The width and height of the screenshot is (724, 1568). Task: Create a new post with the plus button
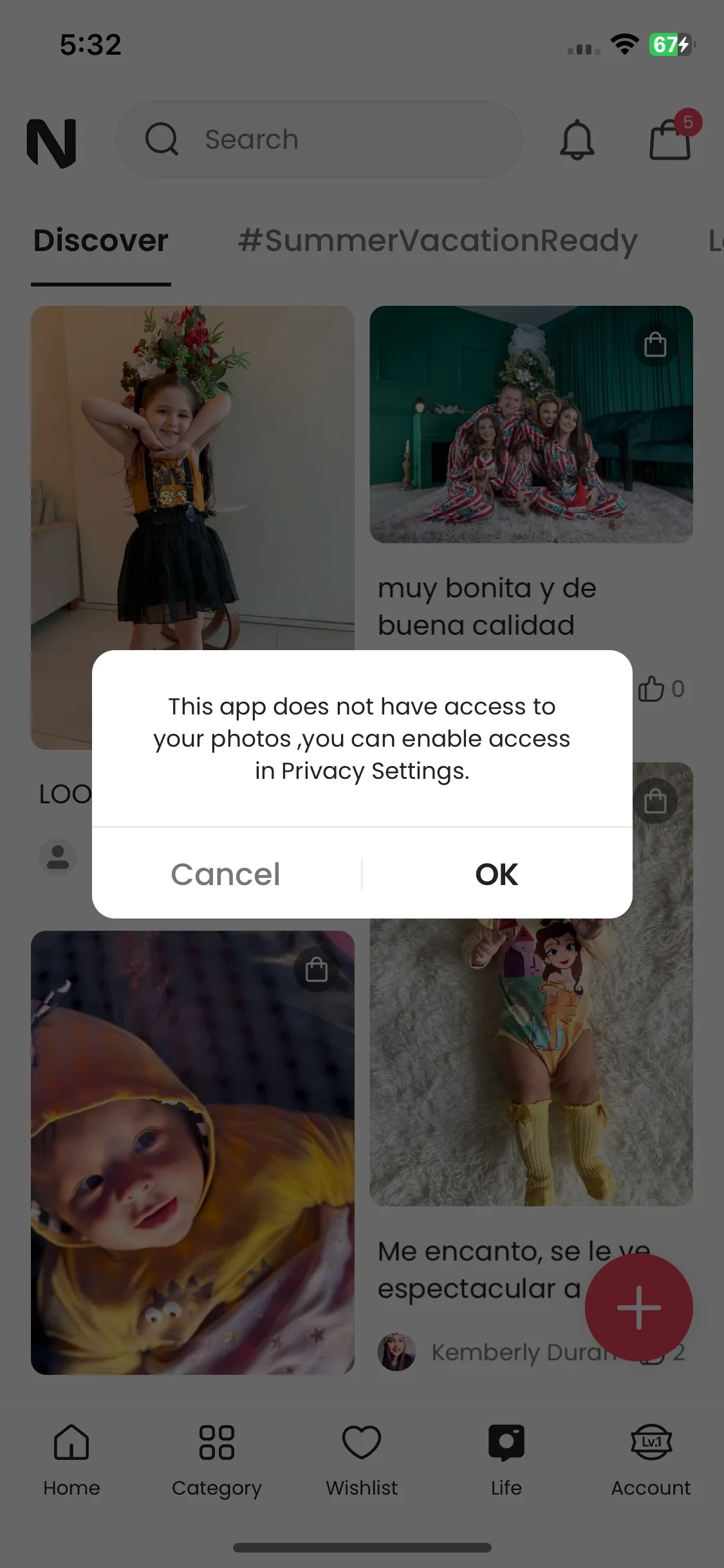pyautogui.click(x=638, y=1307)
